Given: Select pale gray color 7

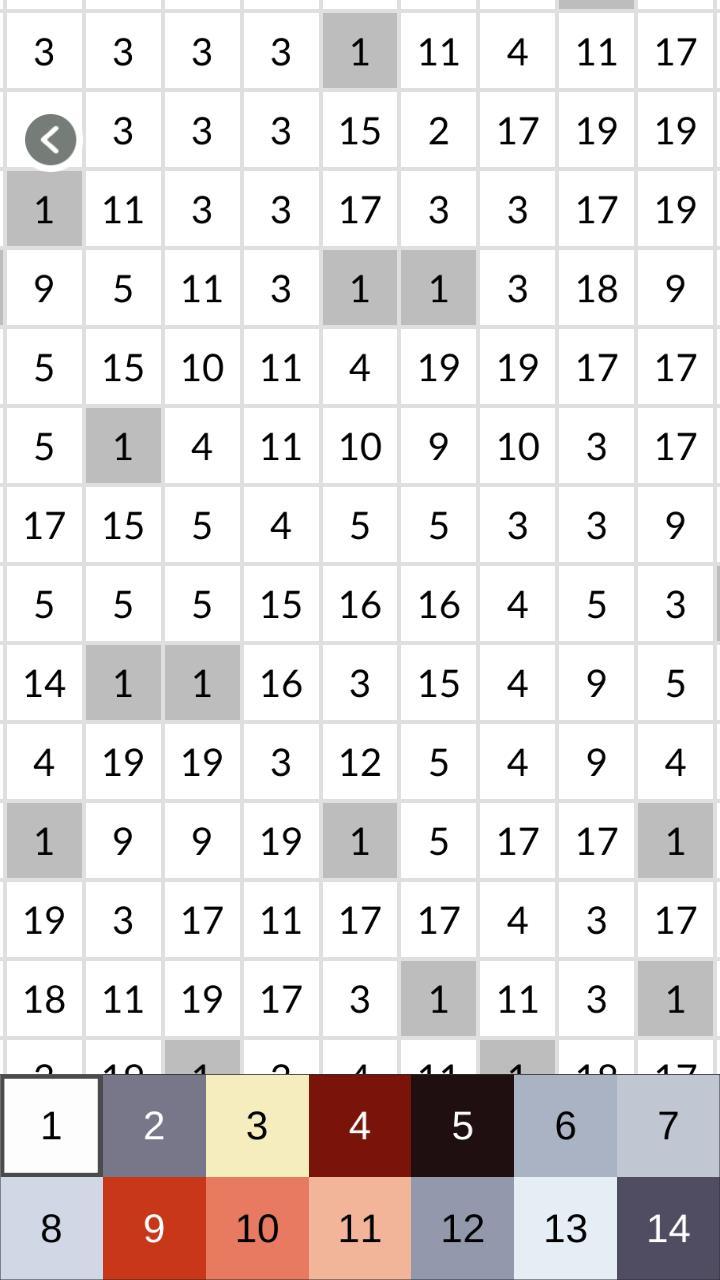Looking at the screenshot, I should coord(668,1126).
